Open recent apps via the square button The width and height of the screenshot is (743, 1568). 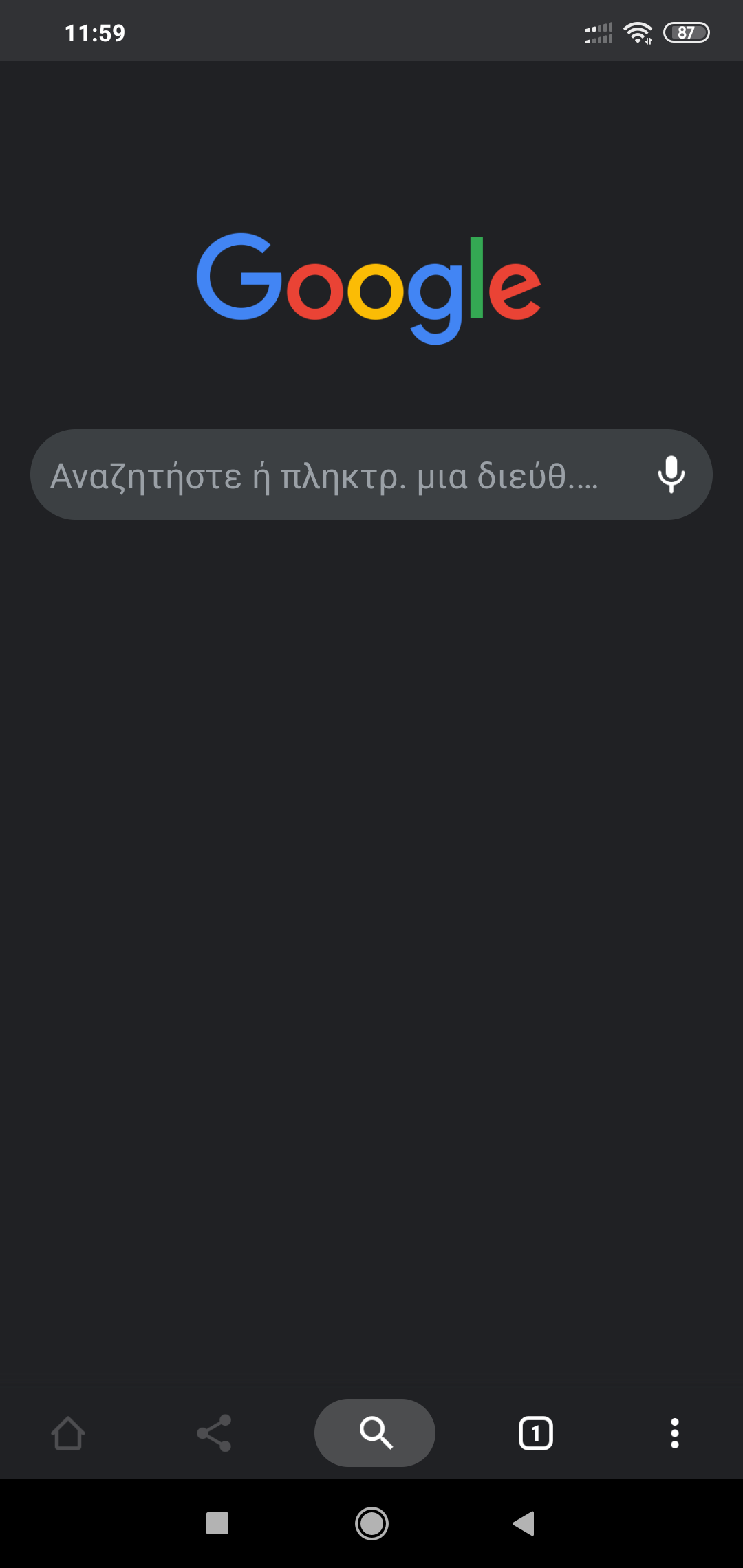tap(217, 1523)
